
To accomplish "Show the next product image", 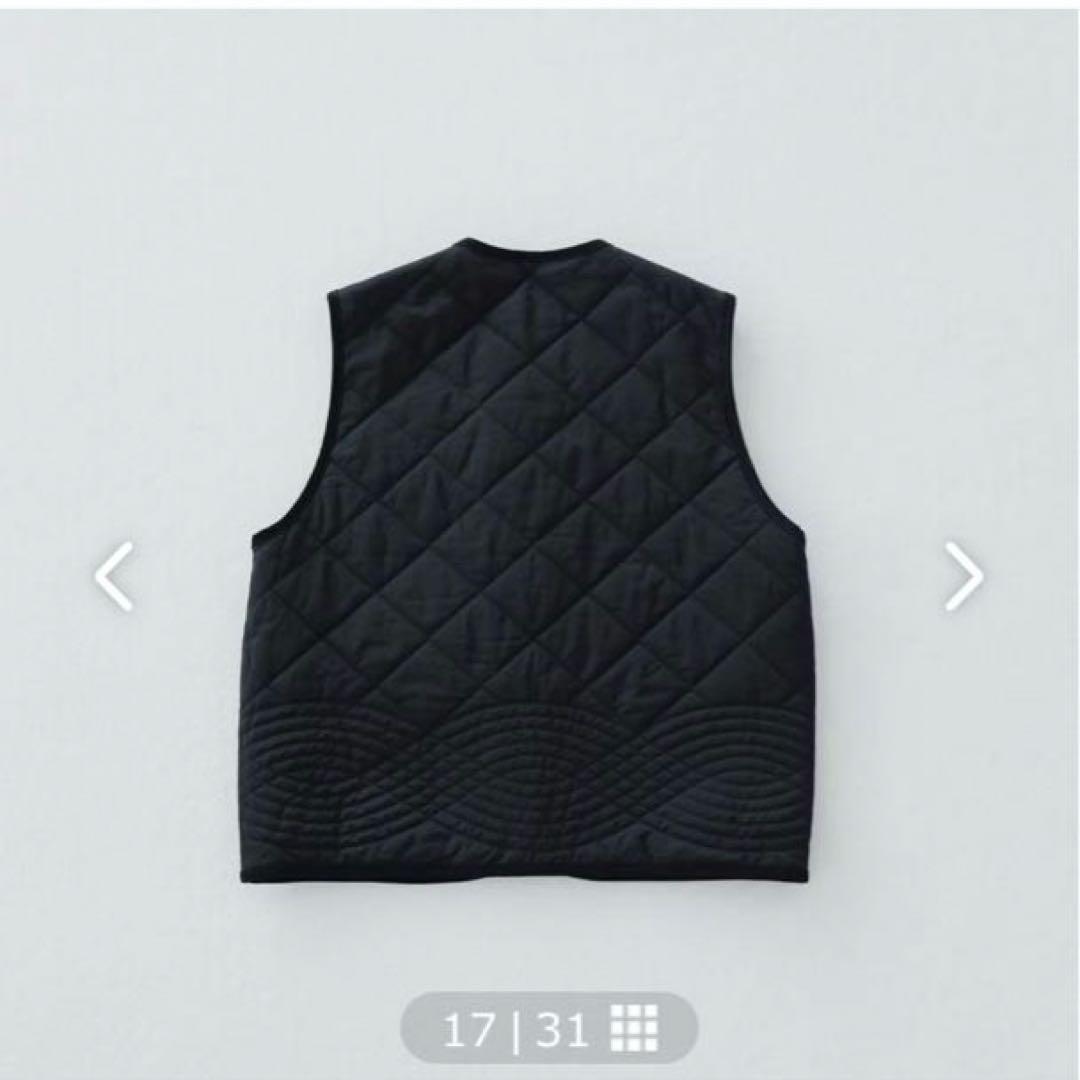I will 963,576.
